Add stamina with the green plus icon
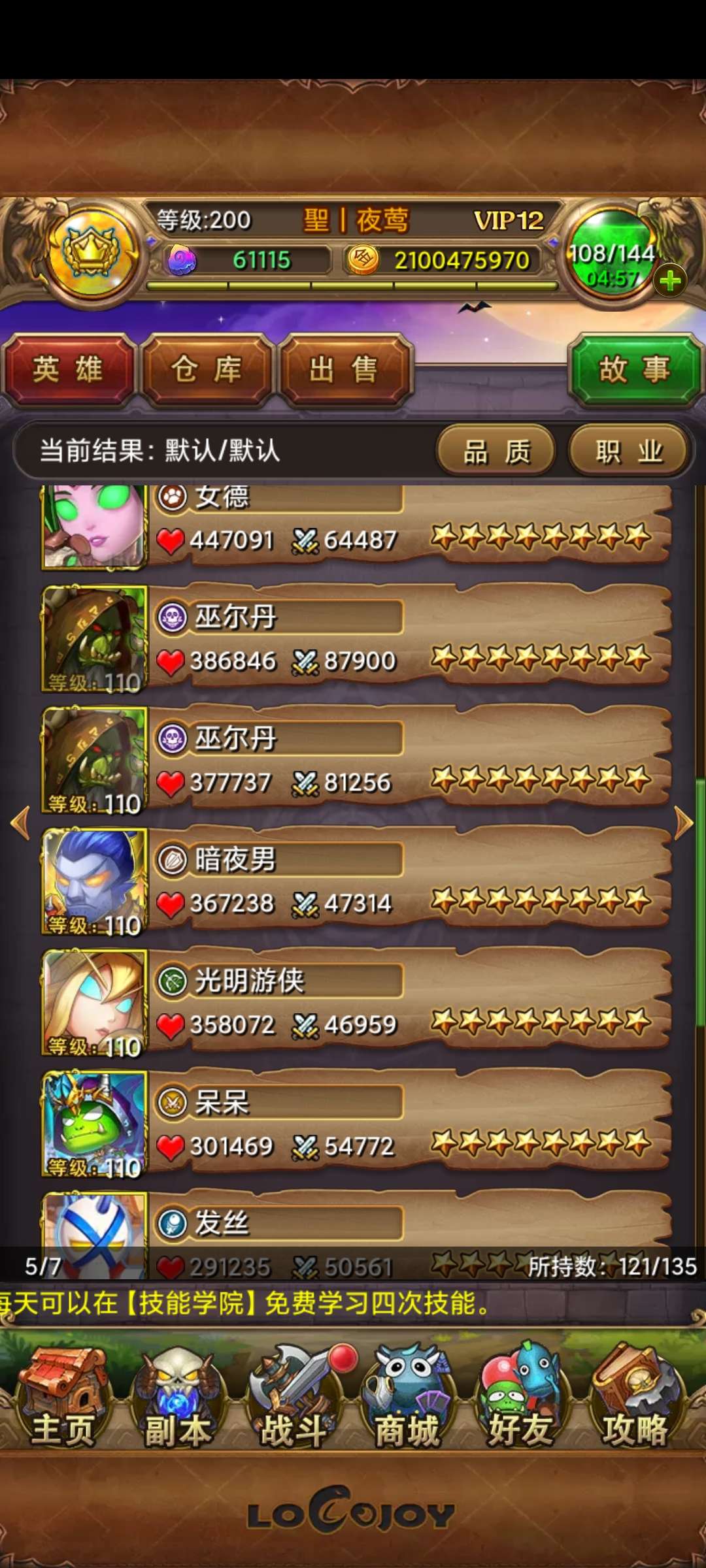 (x=670, y=282)
